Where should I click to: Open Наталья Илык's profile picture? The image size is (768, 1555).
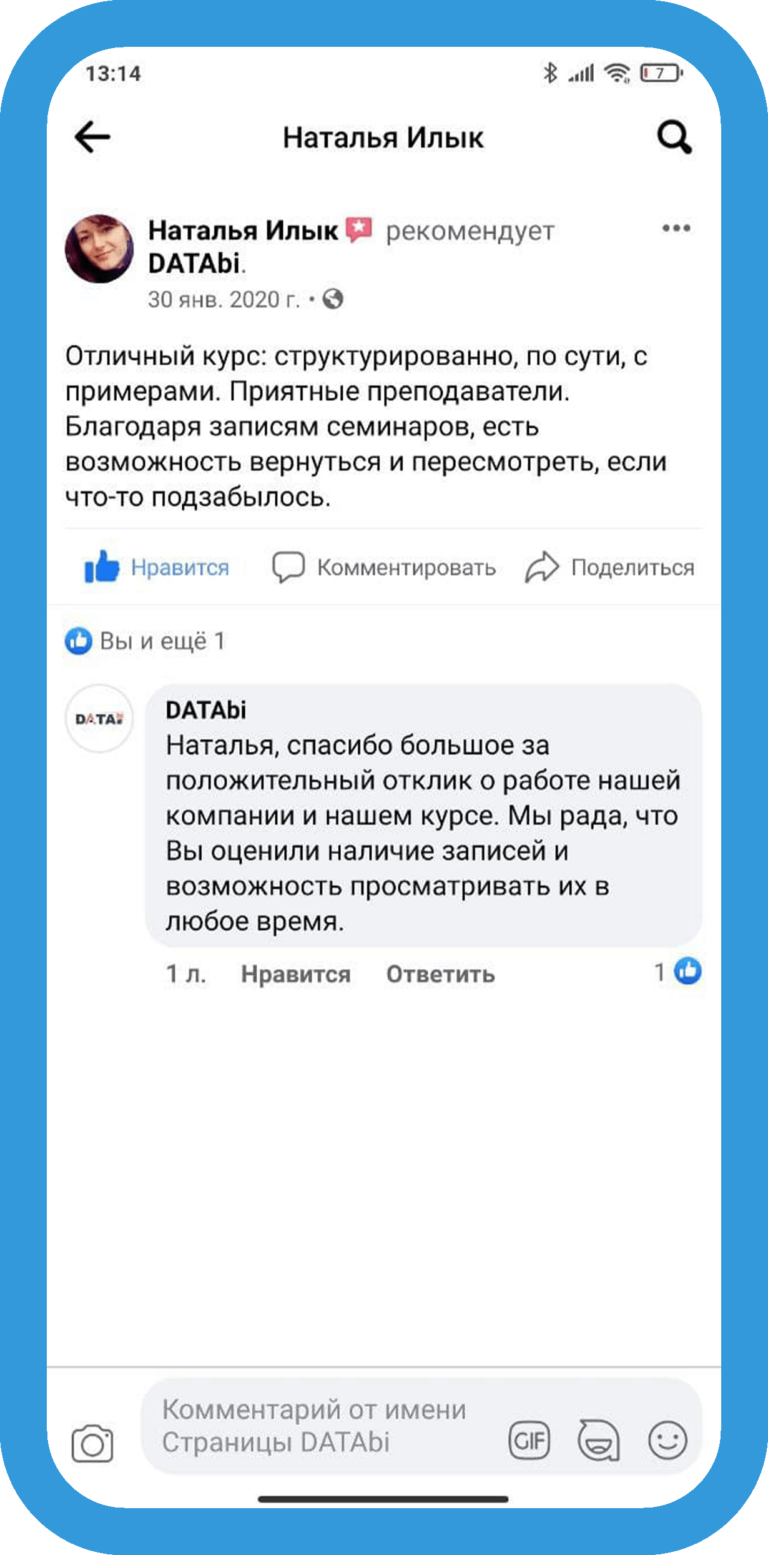[x=99, y=248]
